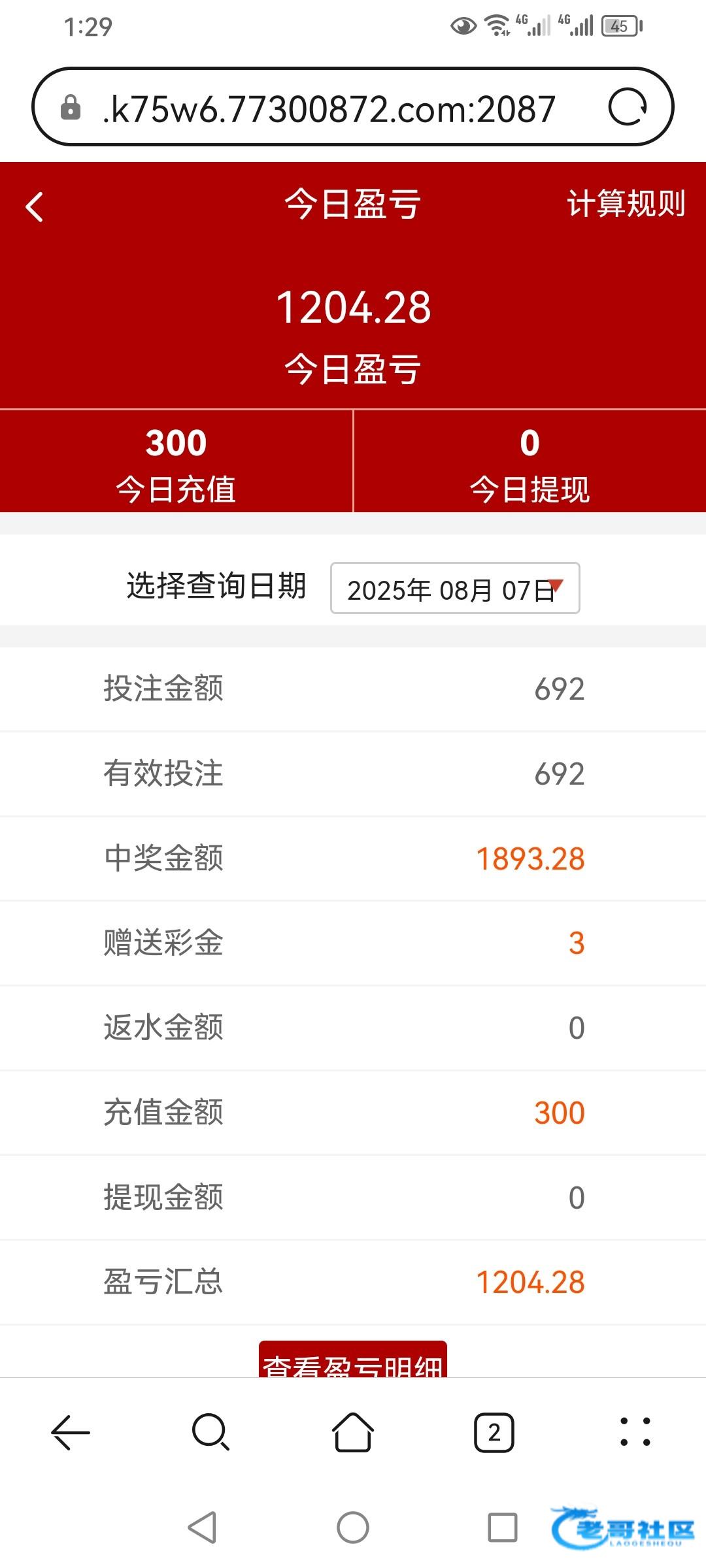The width and height of the screenshot is (706, 1568).
Task: Go to the browser home page
Action: click(x=353, y=1432)
